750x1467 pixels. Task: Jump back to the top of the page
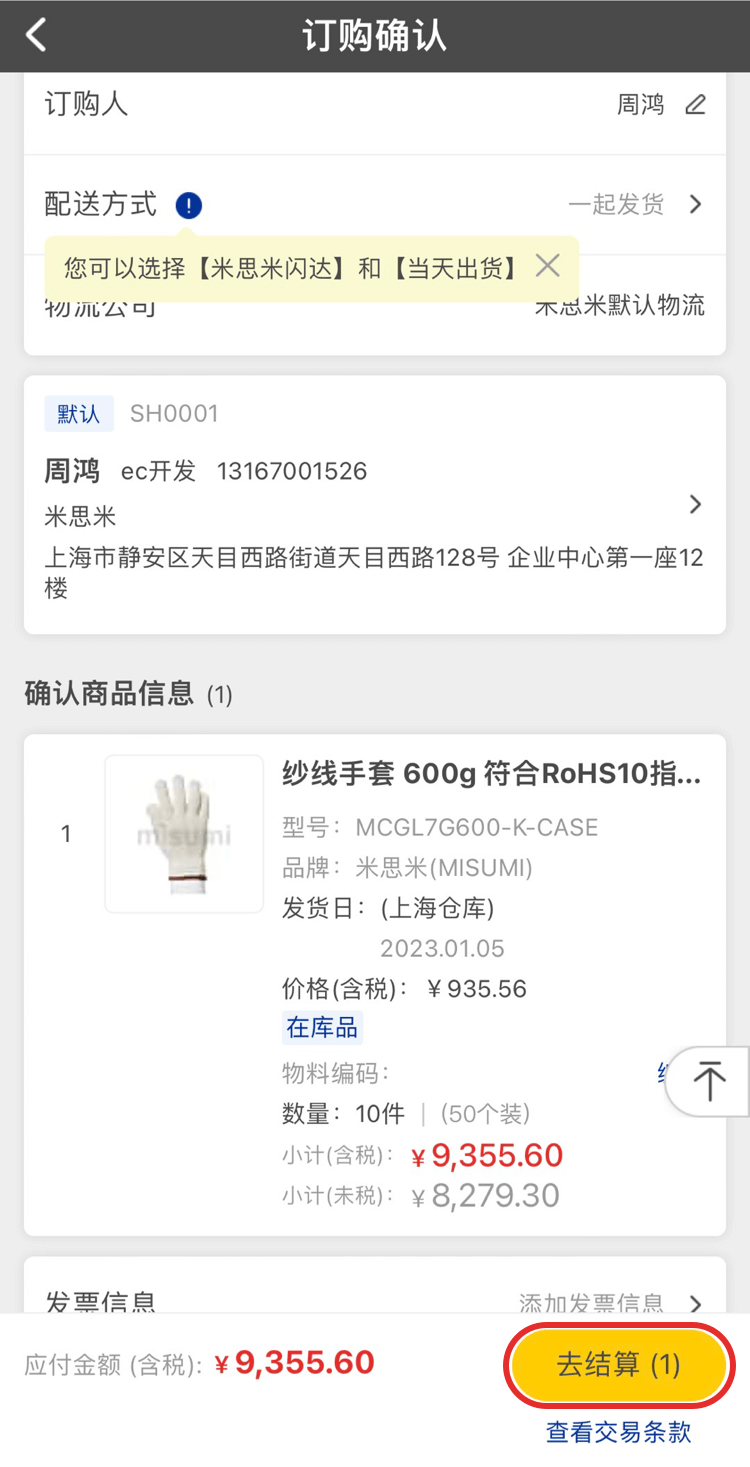coord(709,1081)
